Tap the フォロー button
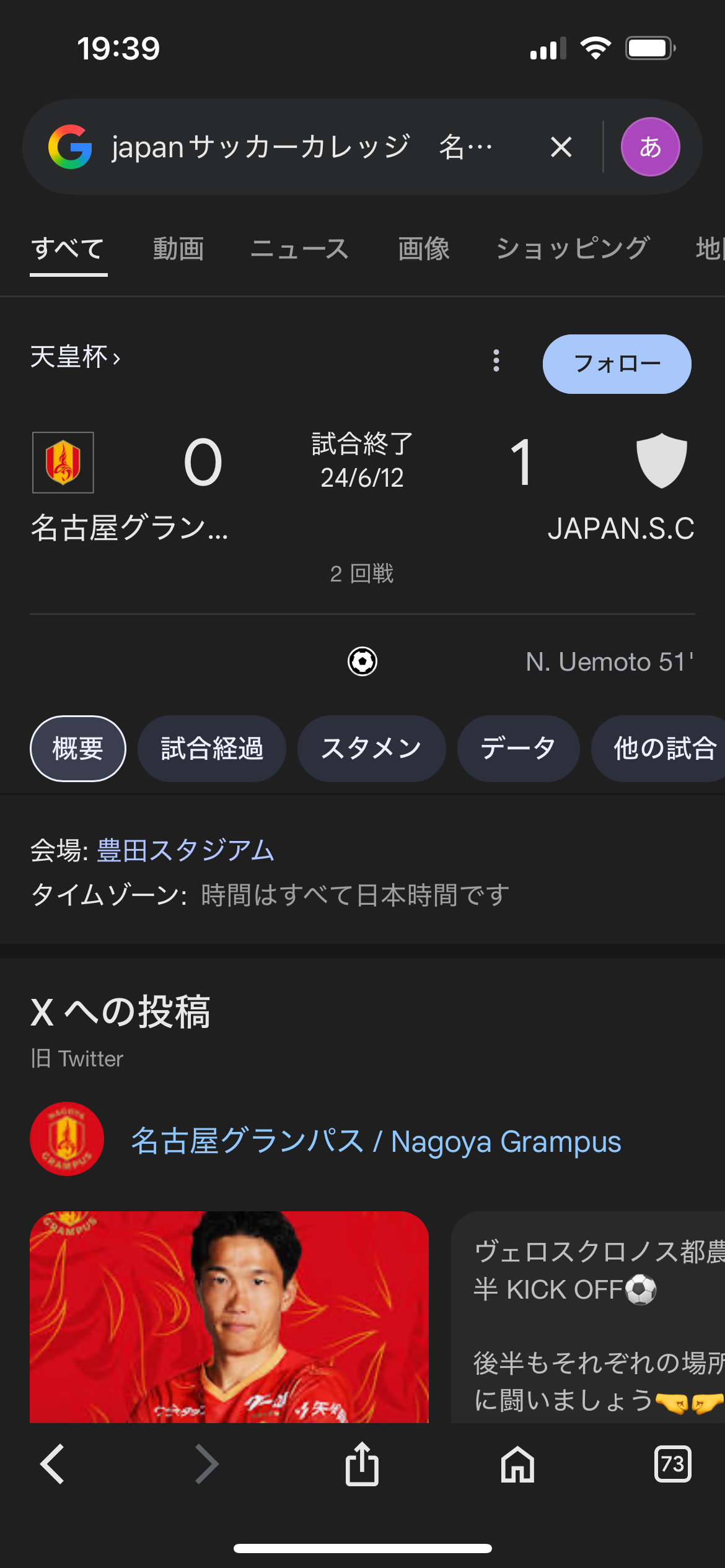Image resolution: width=725 pixels, height=1568 pixels. [617, 364]
